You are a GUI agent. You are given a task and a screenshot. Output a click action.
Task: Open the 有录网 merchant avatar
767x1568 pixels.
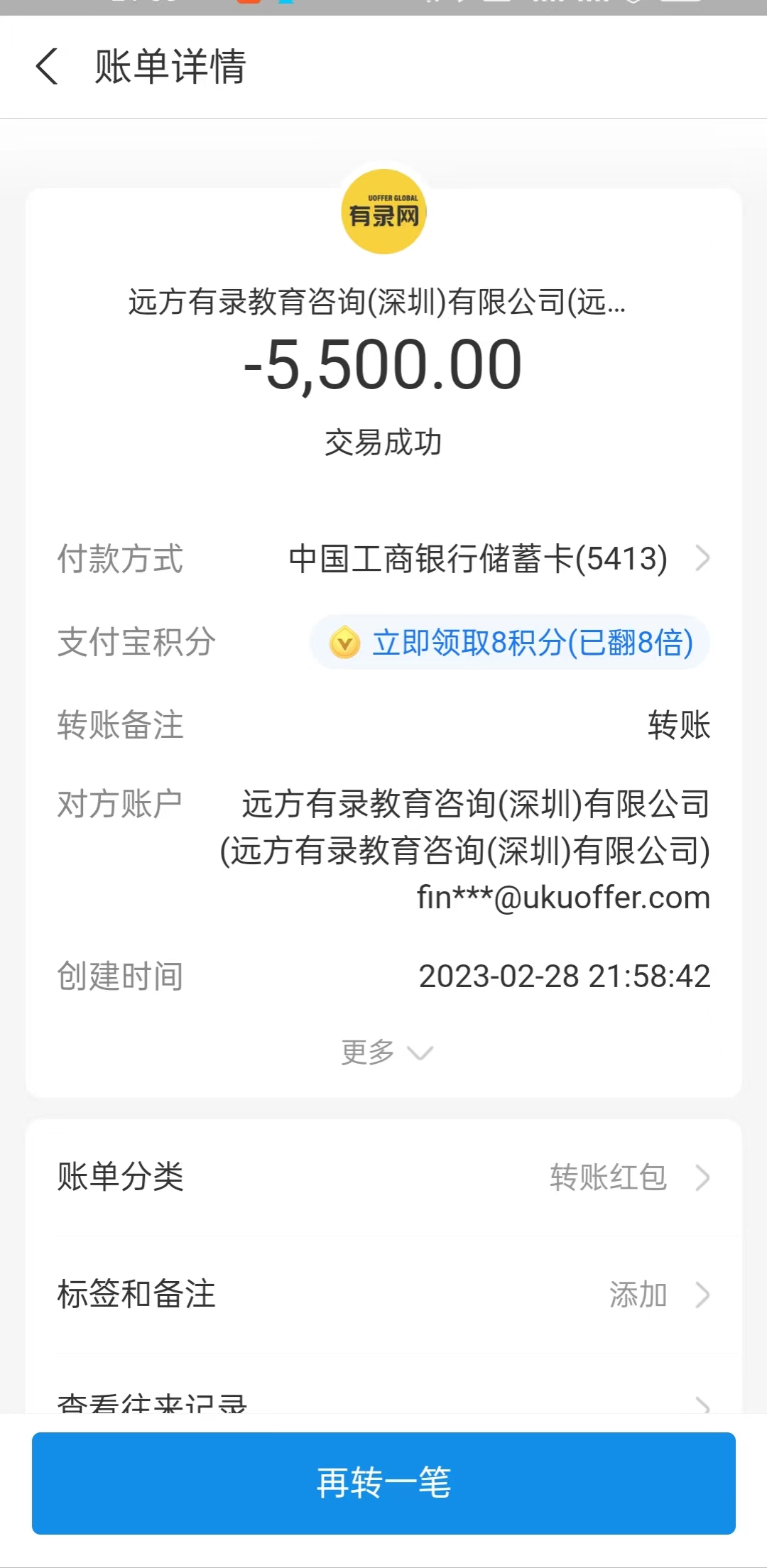pos(383,212)
